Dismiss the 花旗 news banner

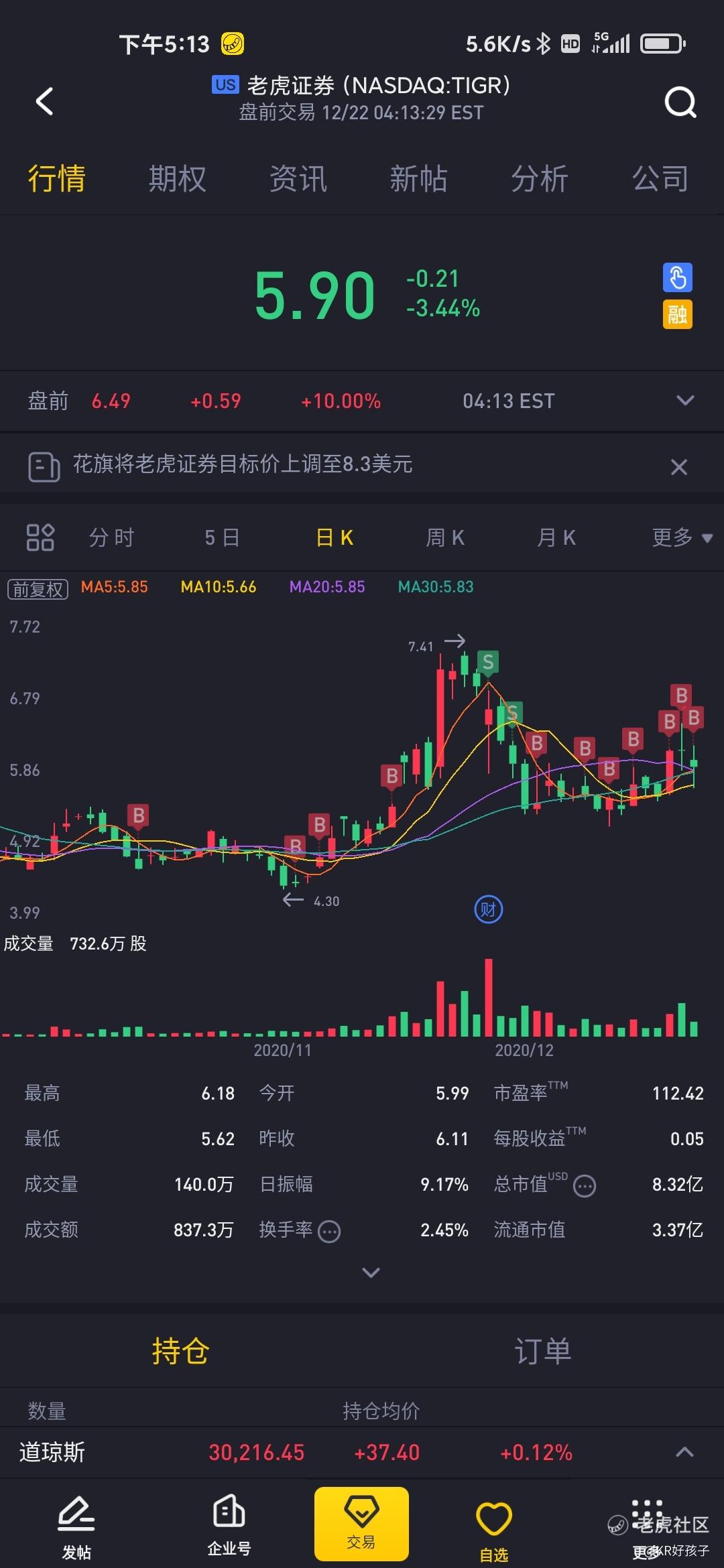coord(679,467)
